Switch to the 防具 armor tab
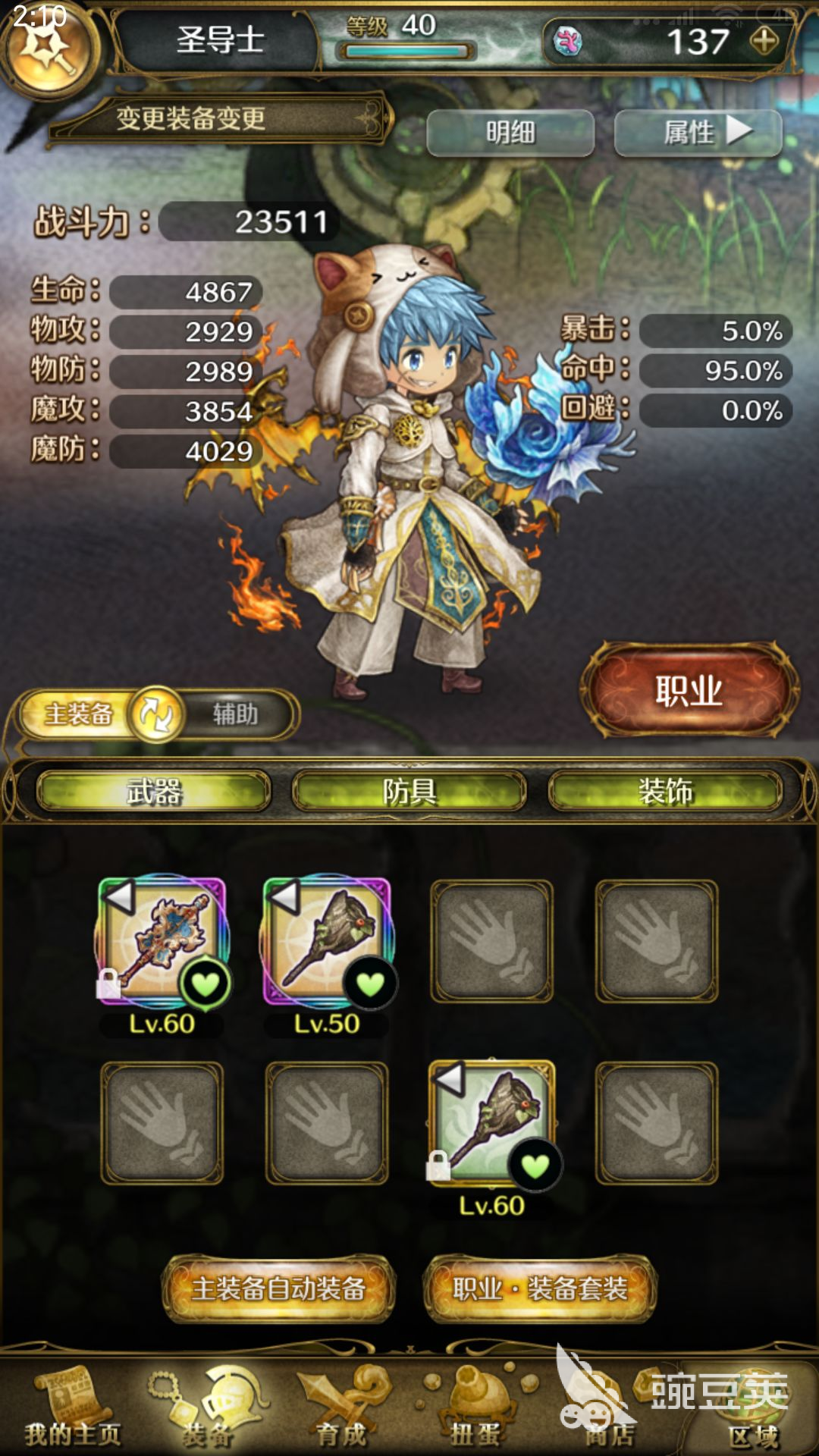The width and height of the screenshot is (819, 1456). 409,792
